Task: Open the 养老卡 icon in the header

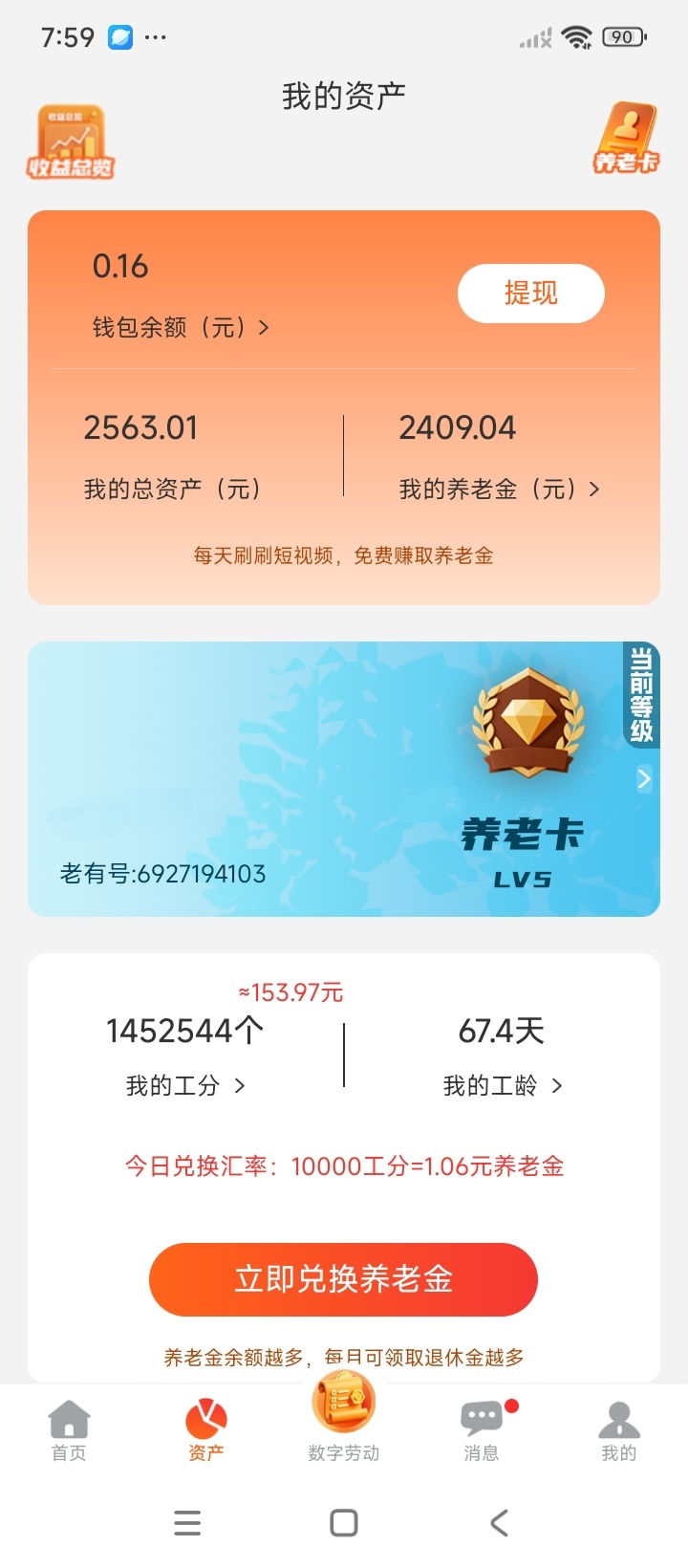Action: point(626,140)
